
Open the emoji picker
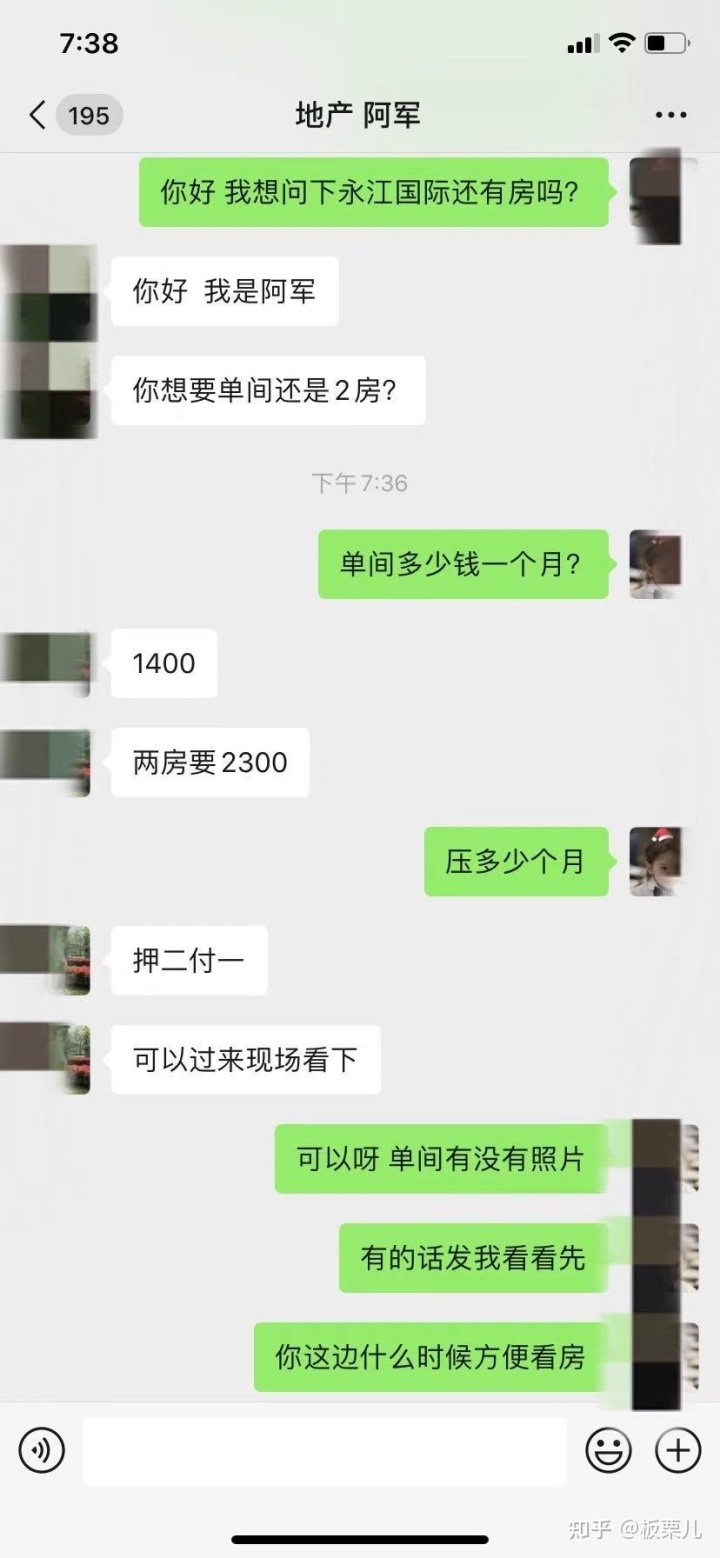(x=608, y=1450)
